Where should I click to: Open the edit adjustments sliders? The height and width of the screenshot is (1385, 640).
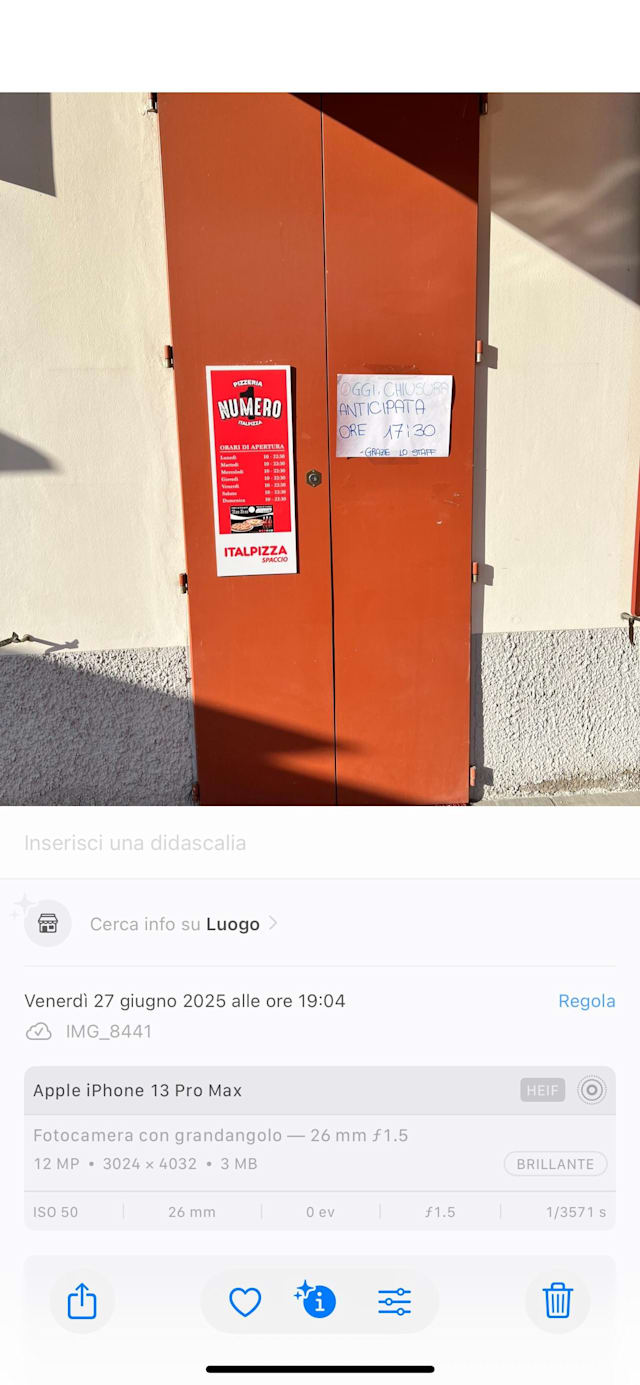click(394, 1301)
